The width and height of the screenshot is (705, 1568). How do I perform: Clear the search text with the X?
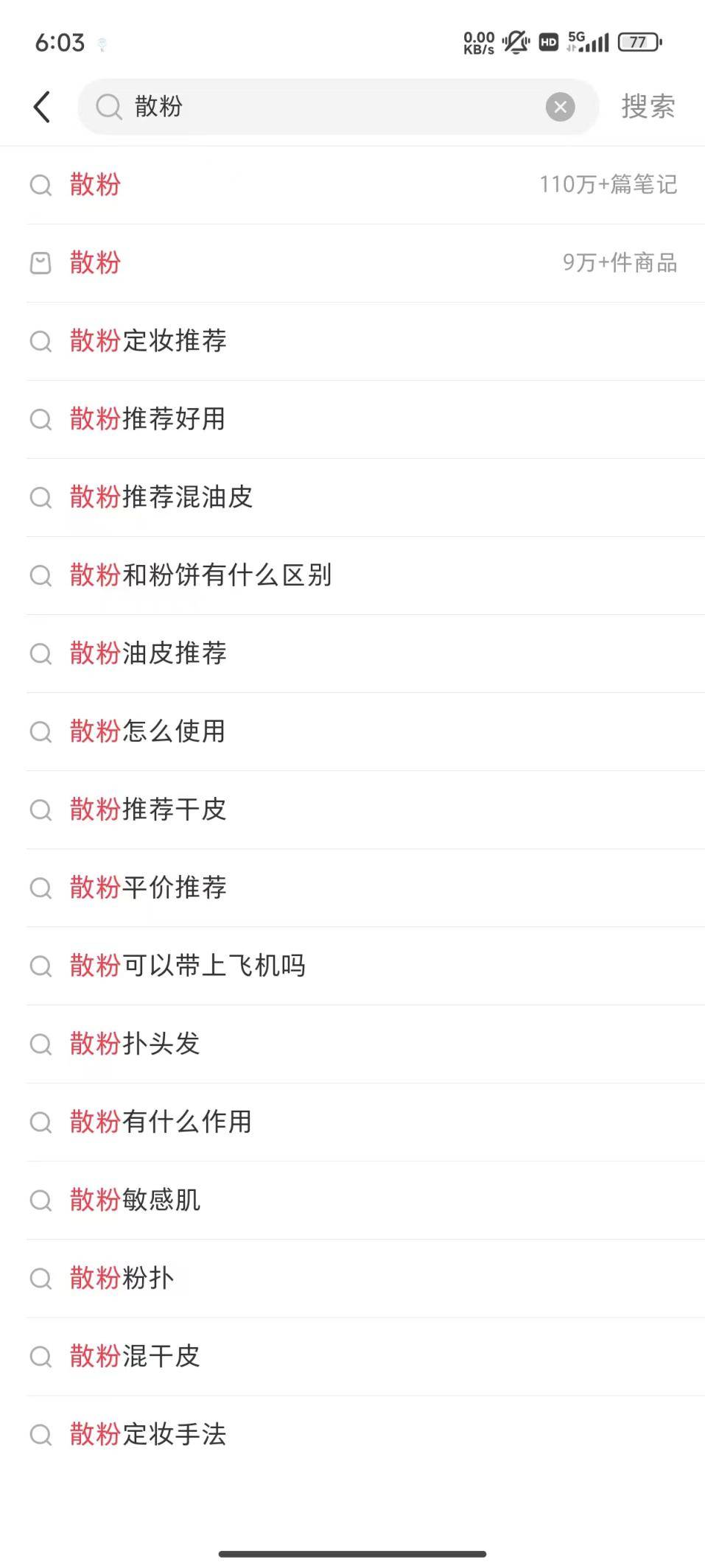(x=560, y=107)
